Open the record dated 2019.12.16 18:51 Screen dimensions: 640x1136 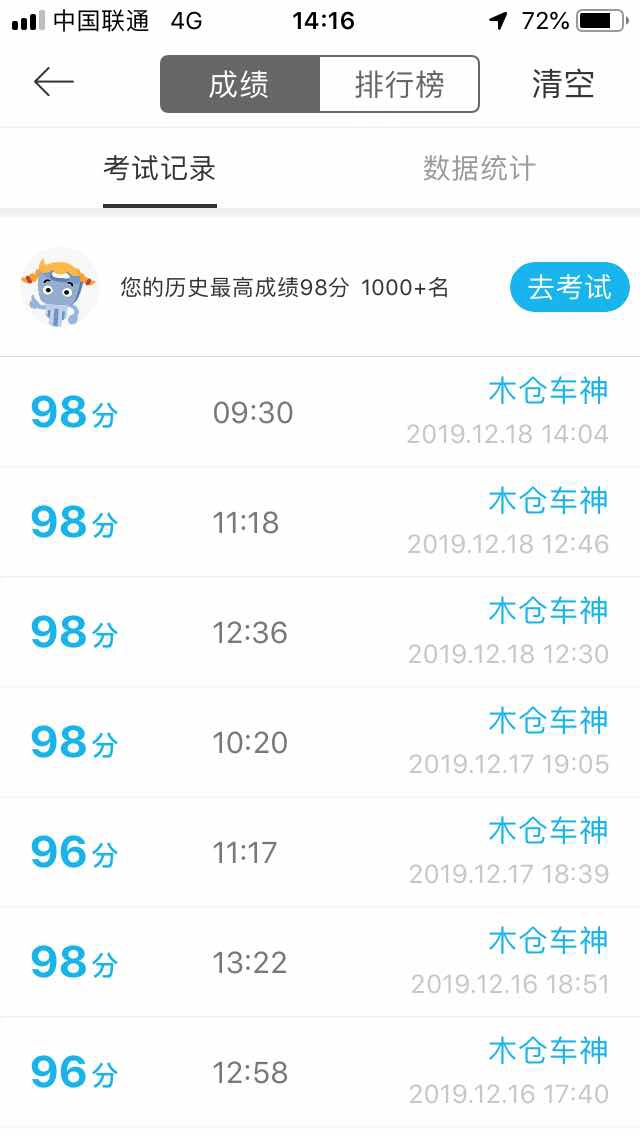(320, 962)
